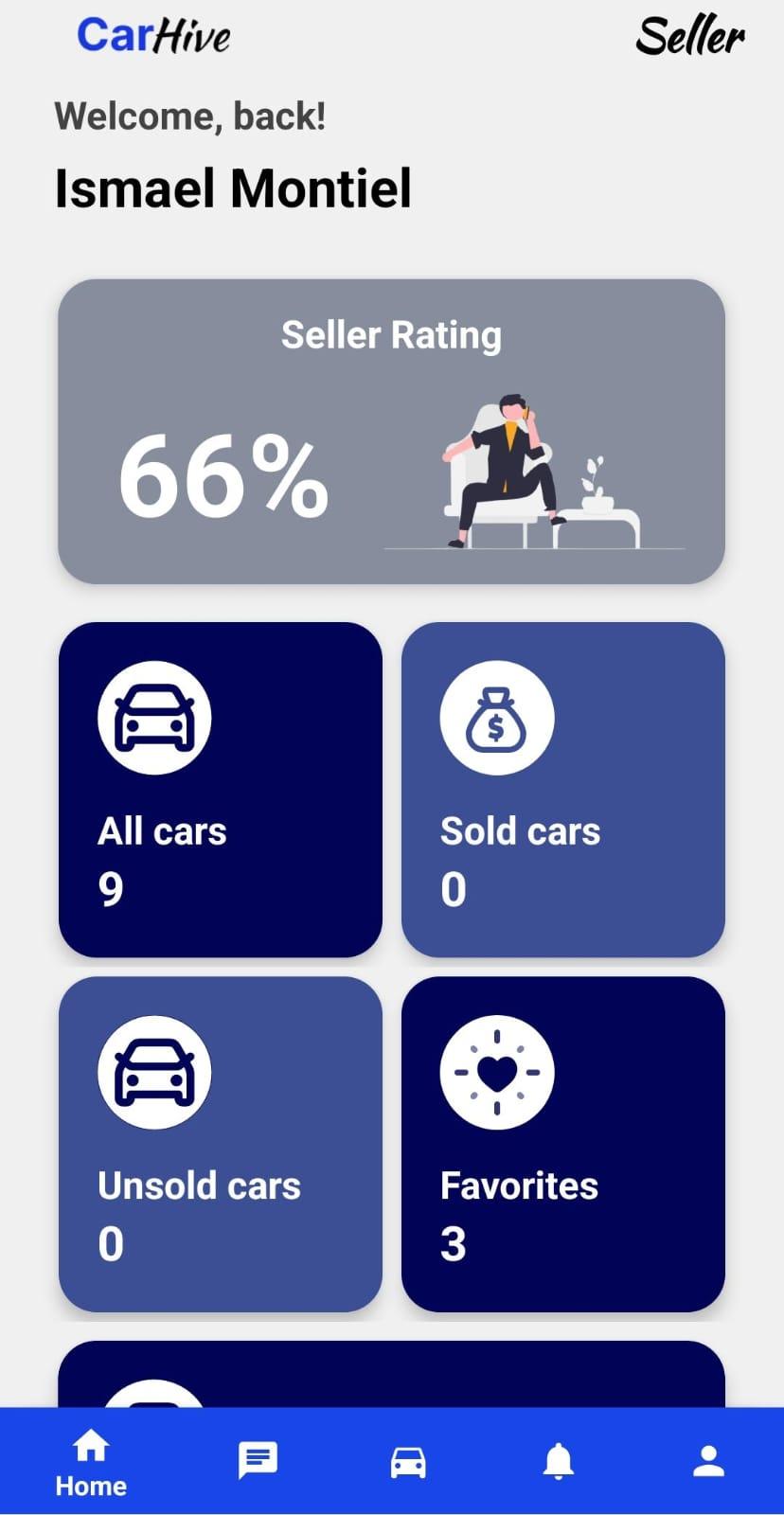This screenshot has width=784, height=1515.
Task: Open the Sold cars card
Action: click(x=562, y=789)
